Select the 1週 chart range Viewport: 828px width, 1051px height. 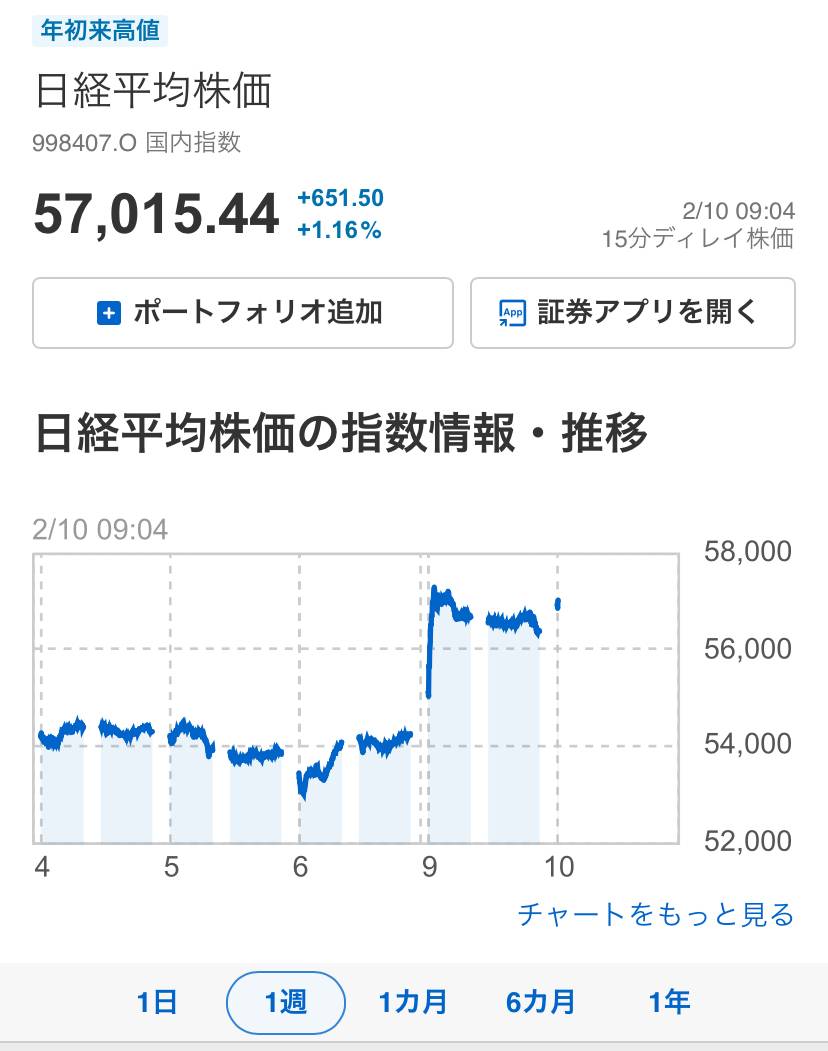[x=286, y=1002]
